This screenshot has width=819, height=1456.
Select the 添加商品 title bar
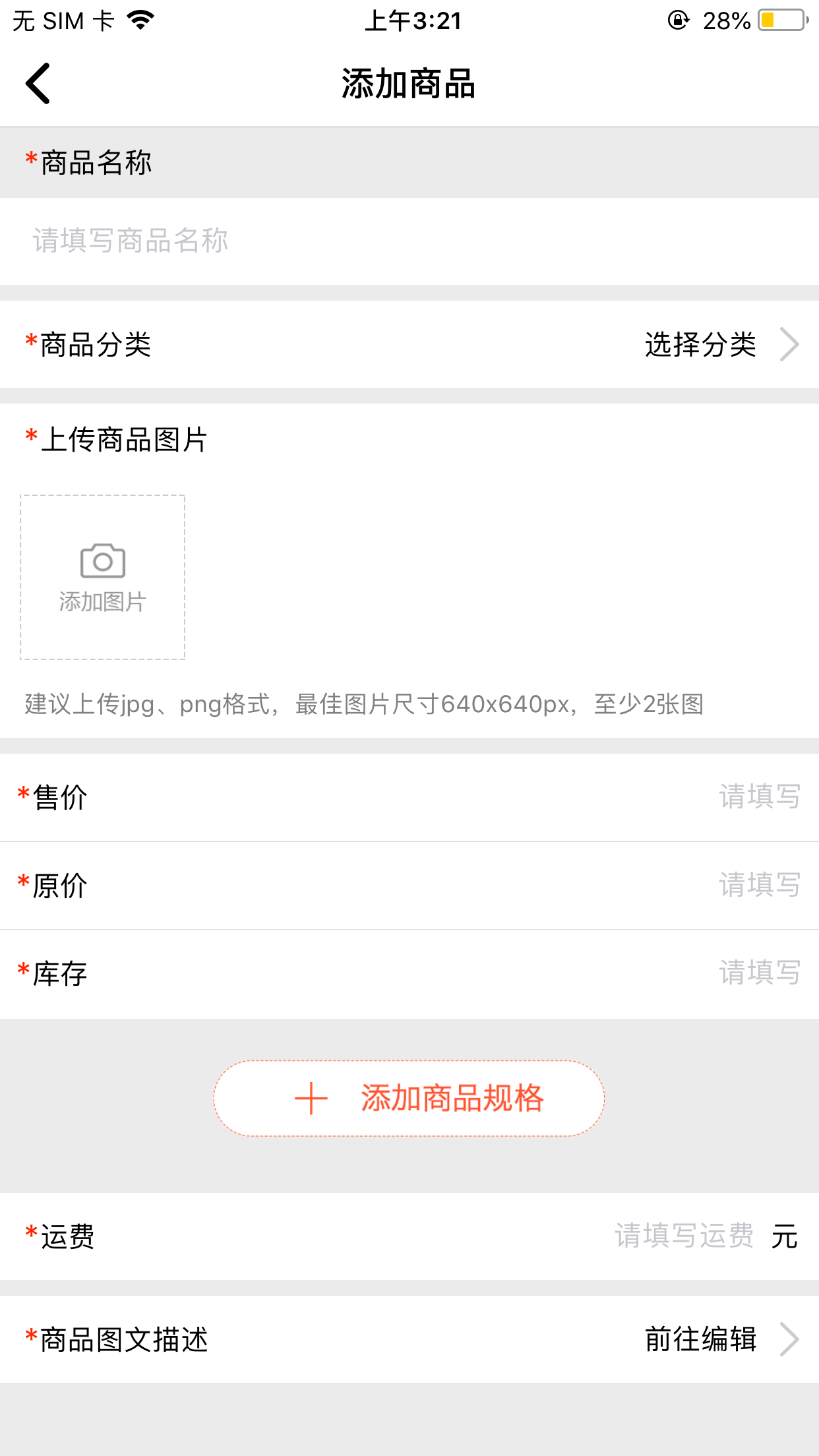[x=409, y=84]
